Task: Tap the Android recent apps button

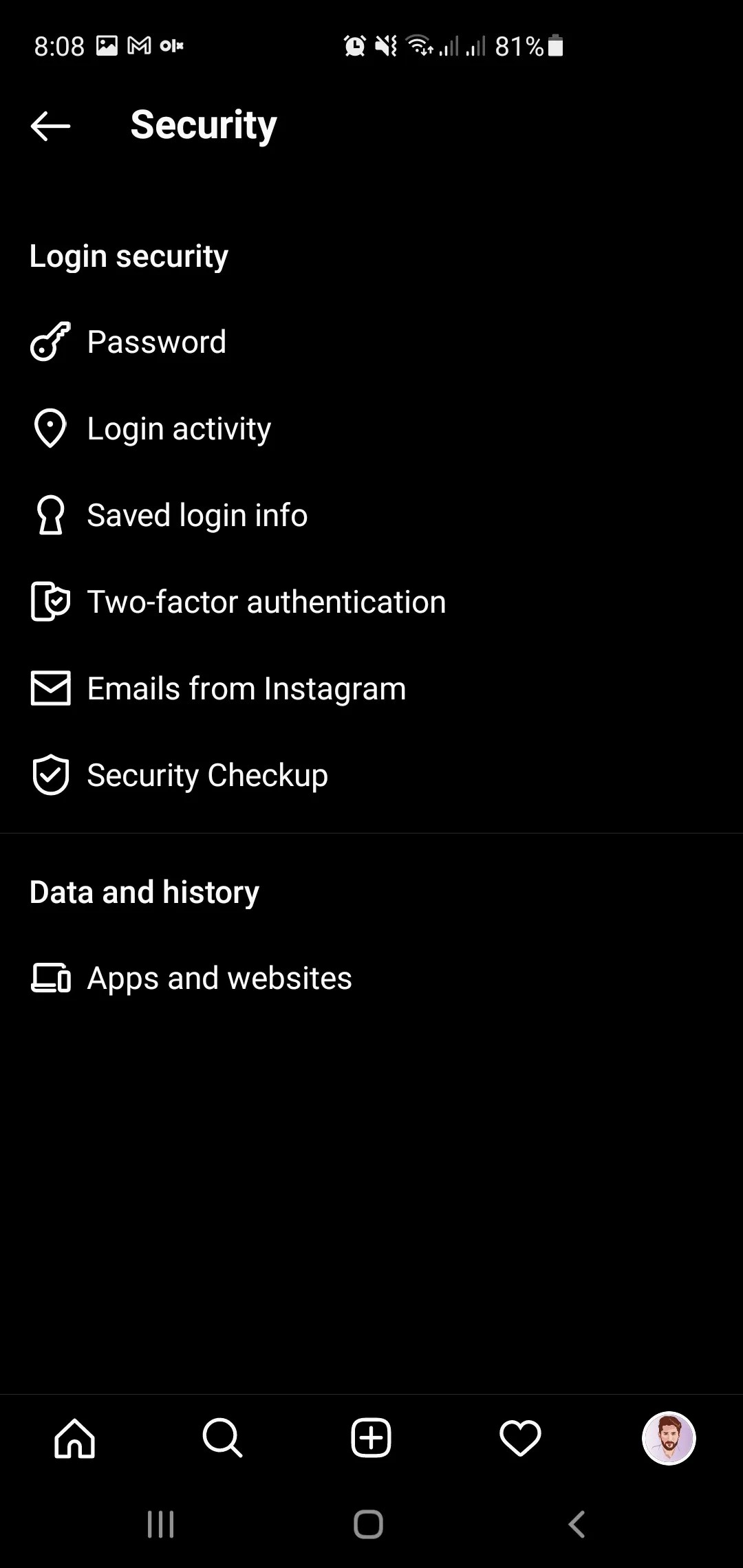Action: [x=160, y=1525]
